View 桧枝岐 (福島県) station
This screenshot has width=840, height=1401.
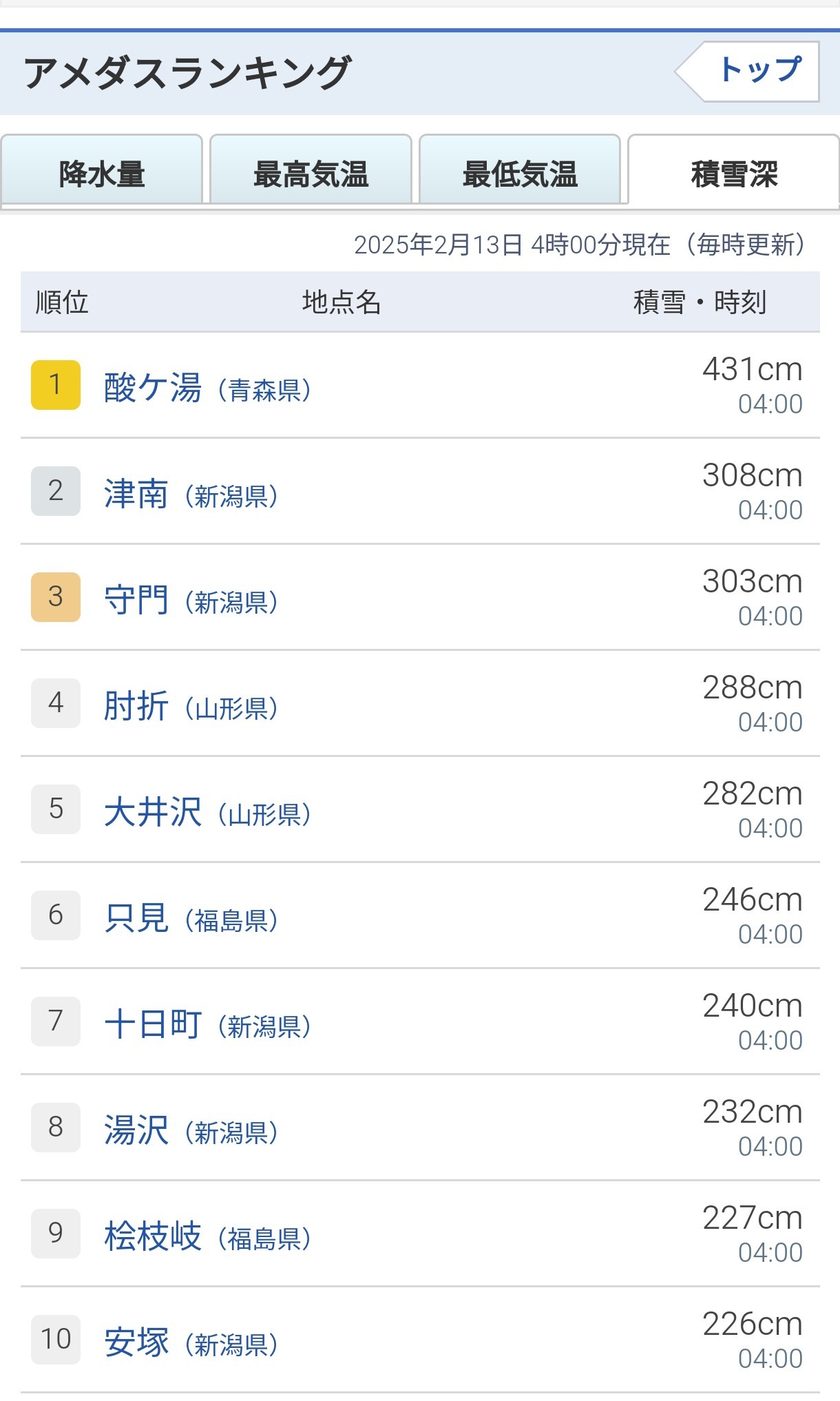pyautogui.click(x=153, y=1236)
